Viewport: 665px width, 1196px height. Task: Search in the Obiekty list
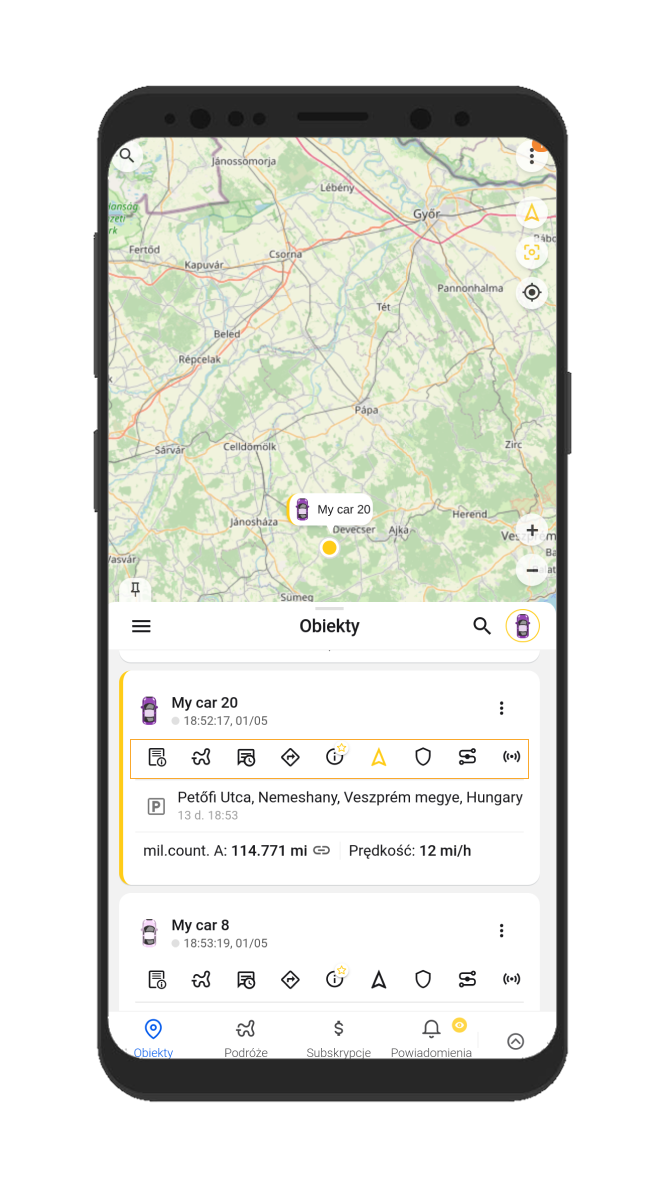point(482,626)
